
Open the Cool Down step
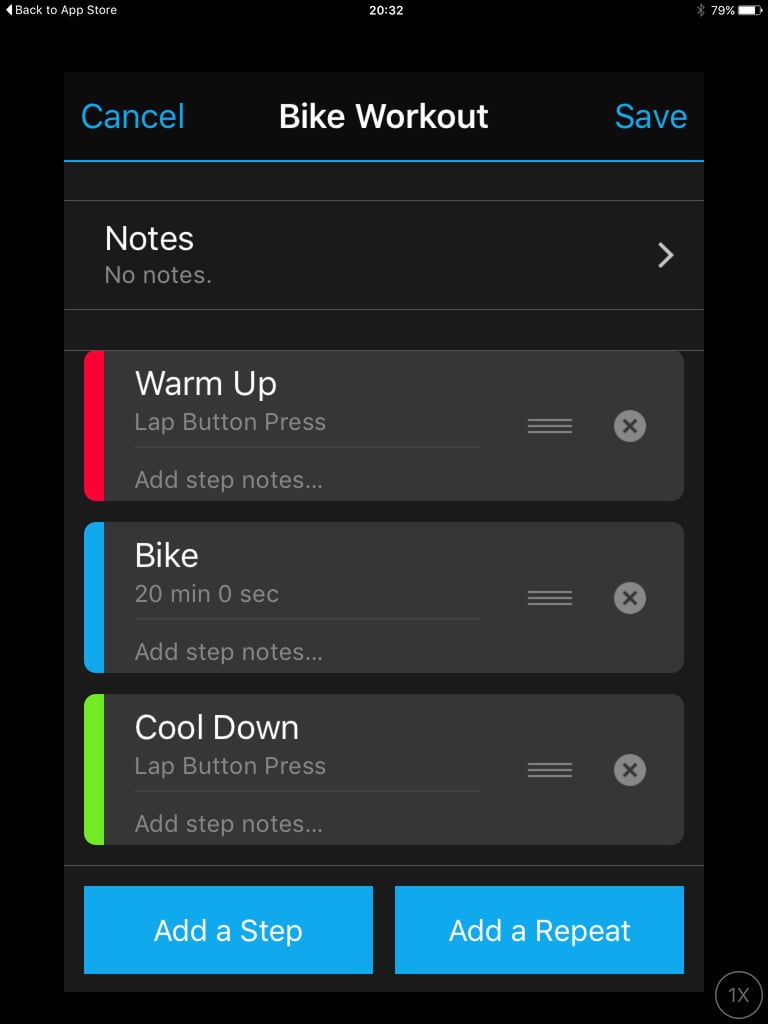point(300,744)
